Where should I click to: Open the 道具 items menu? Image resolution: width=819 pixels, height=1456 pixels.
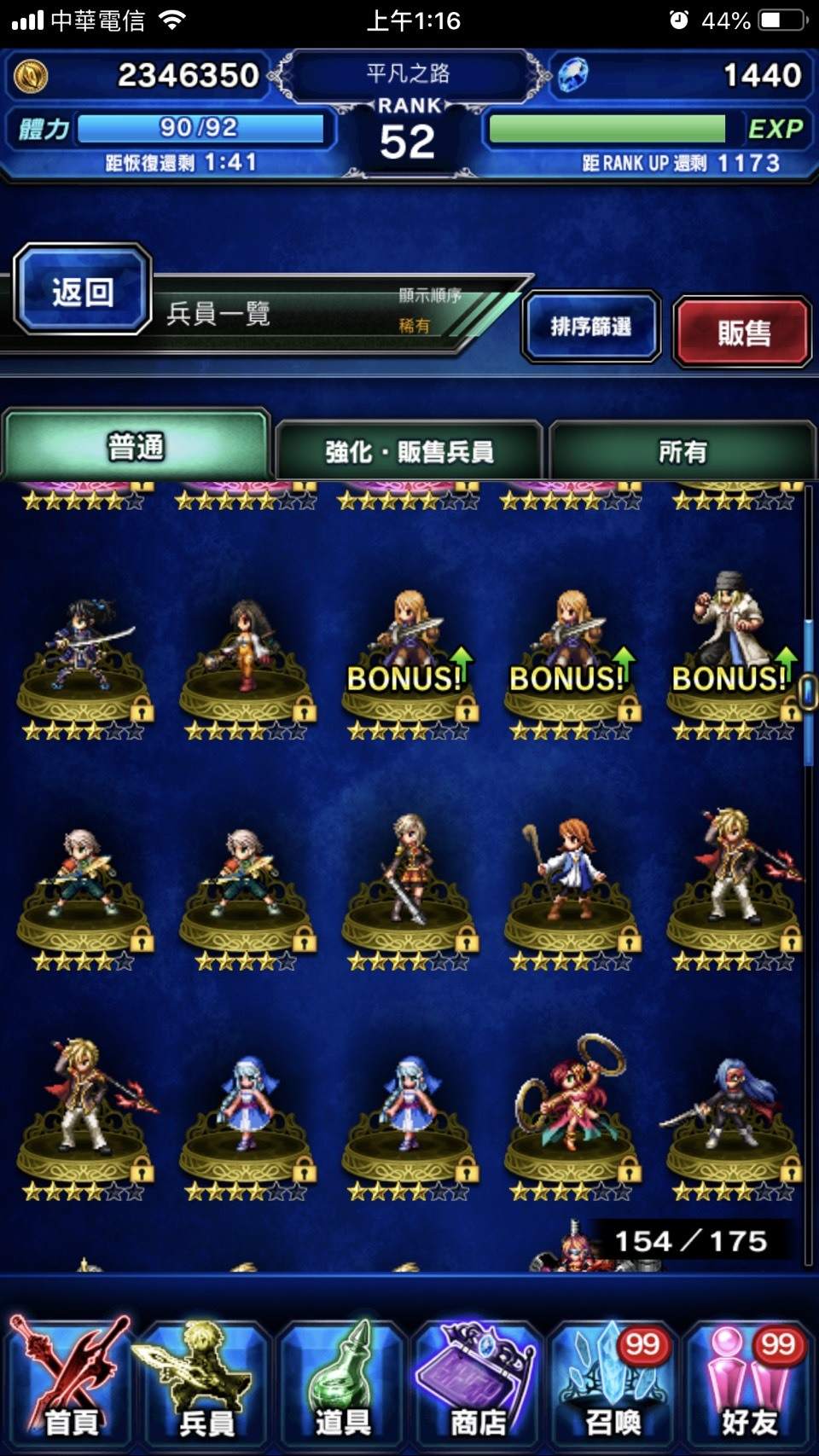(342, 1381)
